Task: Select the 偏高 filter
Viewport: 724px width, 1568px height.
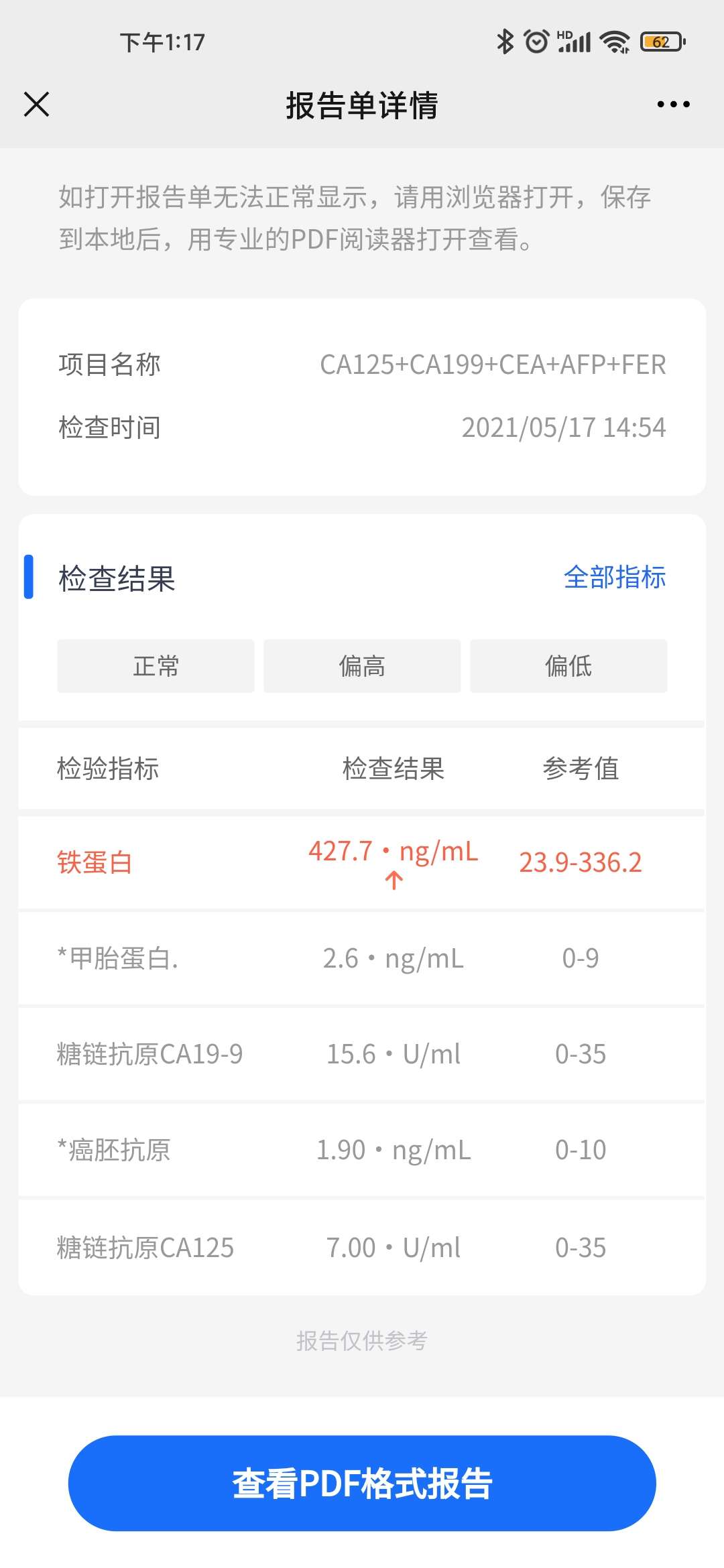Action: pos(362,666)
